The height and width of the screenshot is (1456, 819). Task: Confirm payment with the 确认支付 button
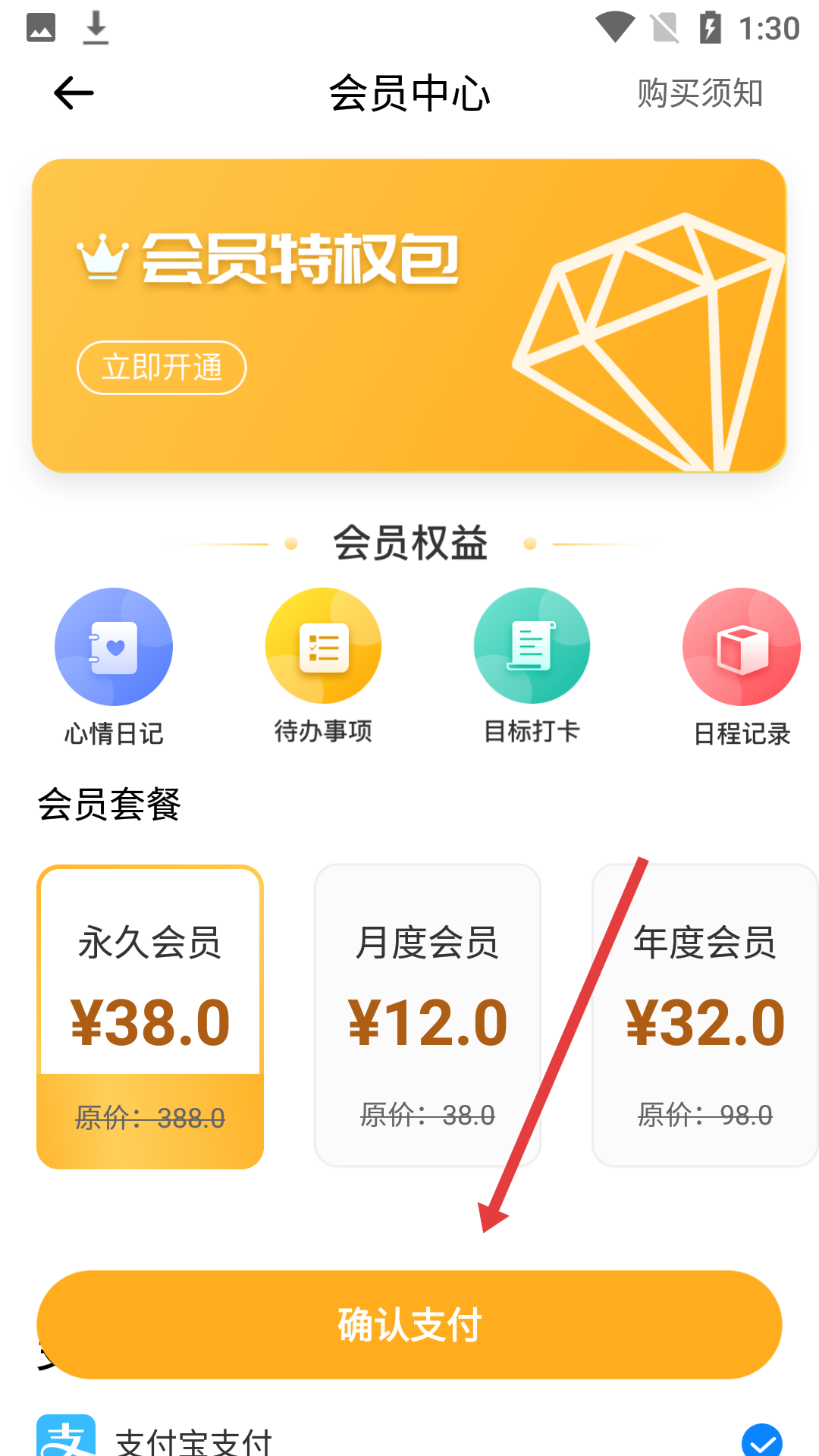coord(409,1324)
